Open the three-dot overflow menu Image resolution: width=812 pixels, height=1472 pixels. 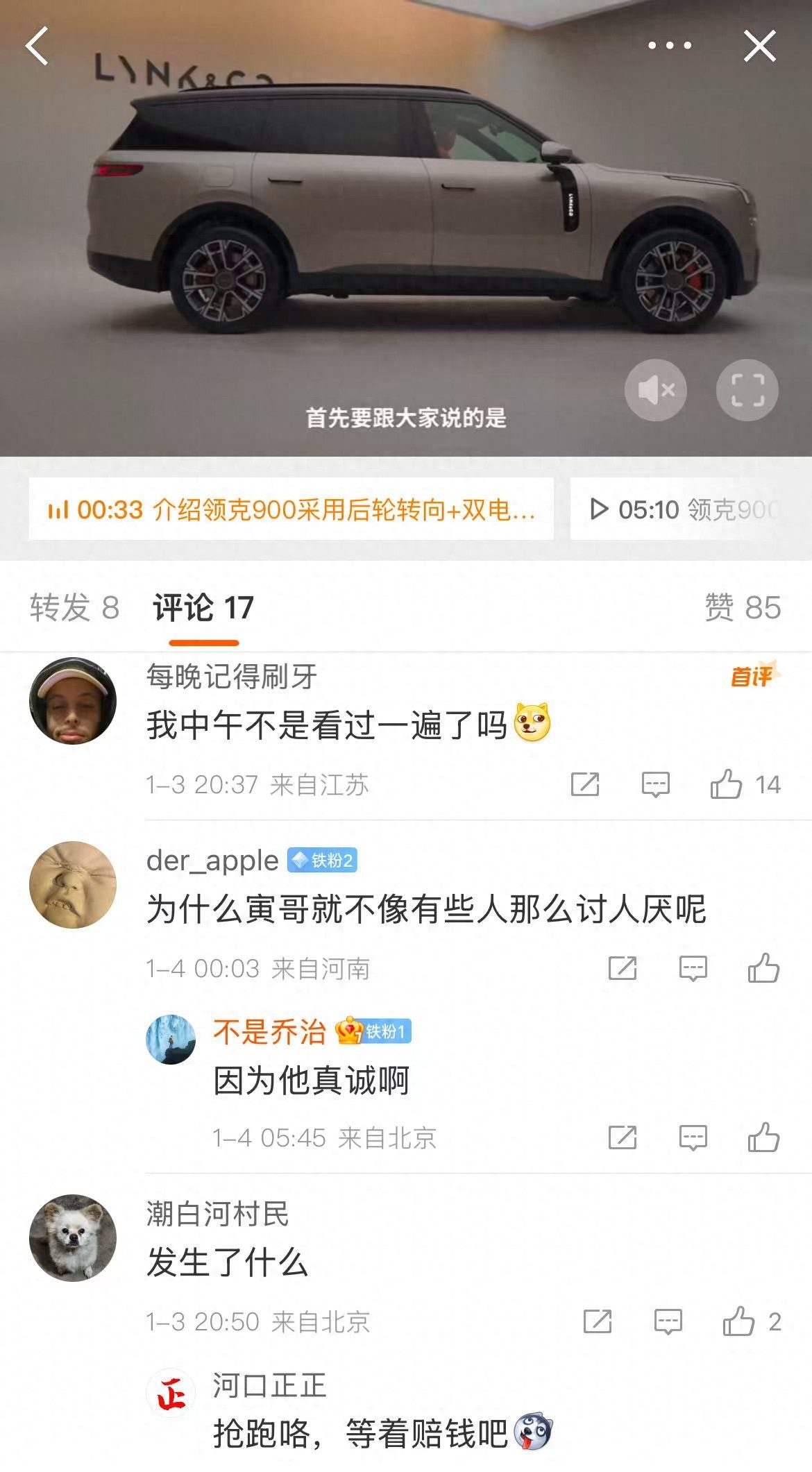(669, 46)
